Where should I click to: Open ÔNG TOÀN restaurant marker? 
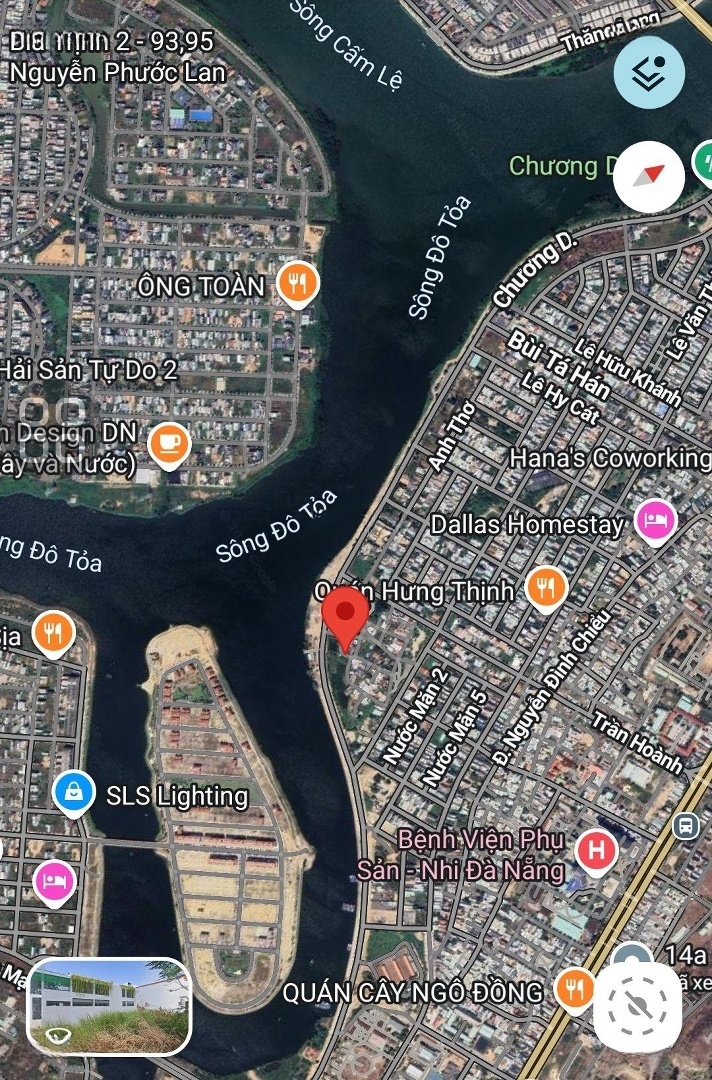tap(298, 285)
